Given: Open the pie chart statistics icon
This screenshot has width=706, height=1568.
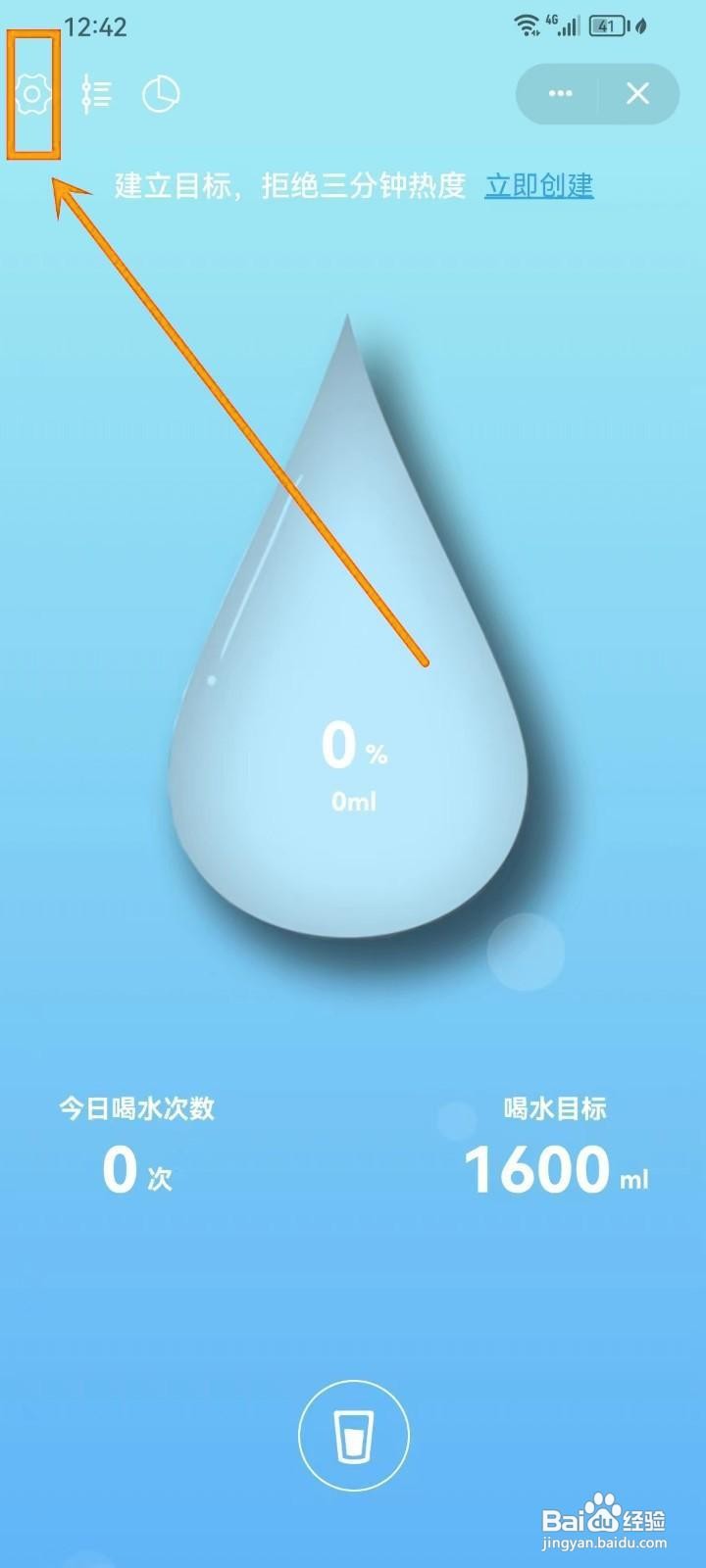Looking at the screenshot, I should [x=162, y=94].
